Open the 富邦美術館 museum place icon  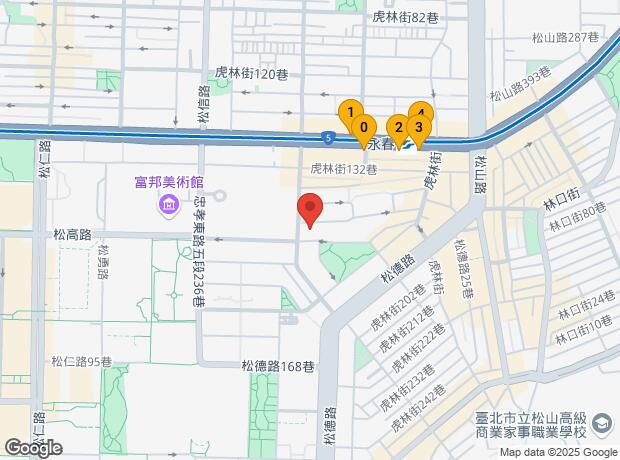166,205
